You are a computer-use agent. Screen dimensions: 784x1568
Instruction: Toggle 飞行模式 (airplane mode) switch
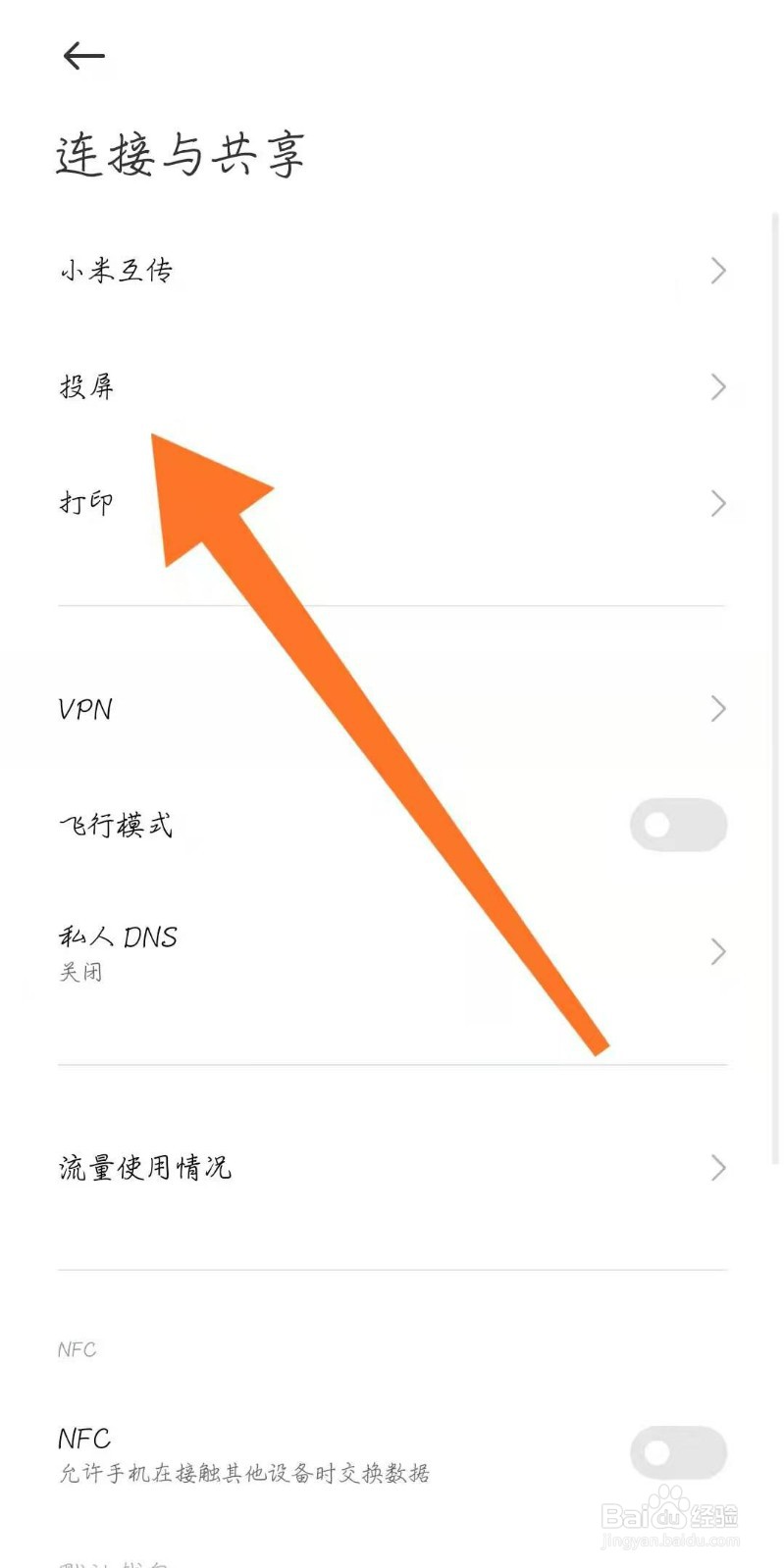point(679,825)
